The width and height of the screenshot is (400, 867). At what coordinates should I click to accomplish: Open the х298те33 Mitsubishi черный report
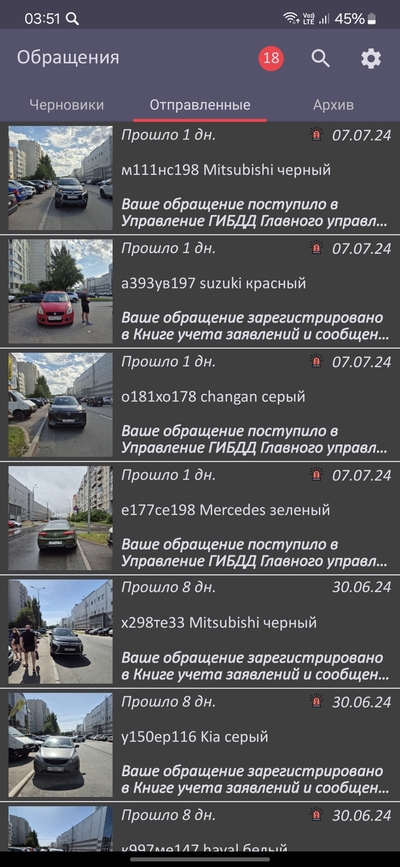[x=200, y=632]
